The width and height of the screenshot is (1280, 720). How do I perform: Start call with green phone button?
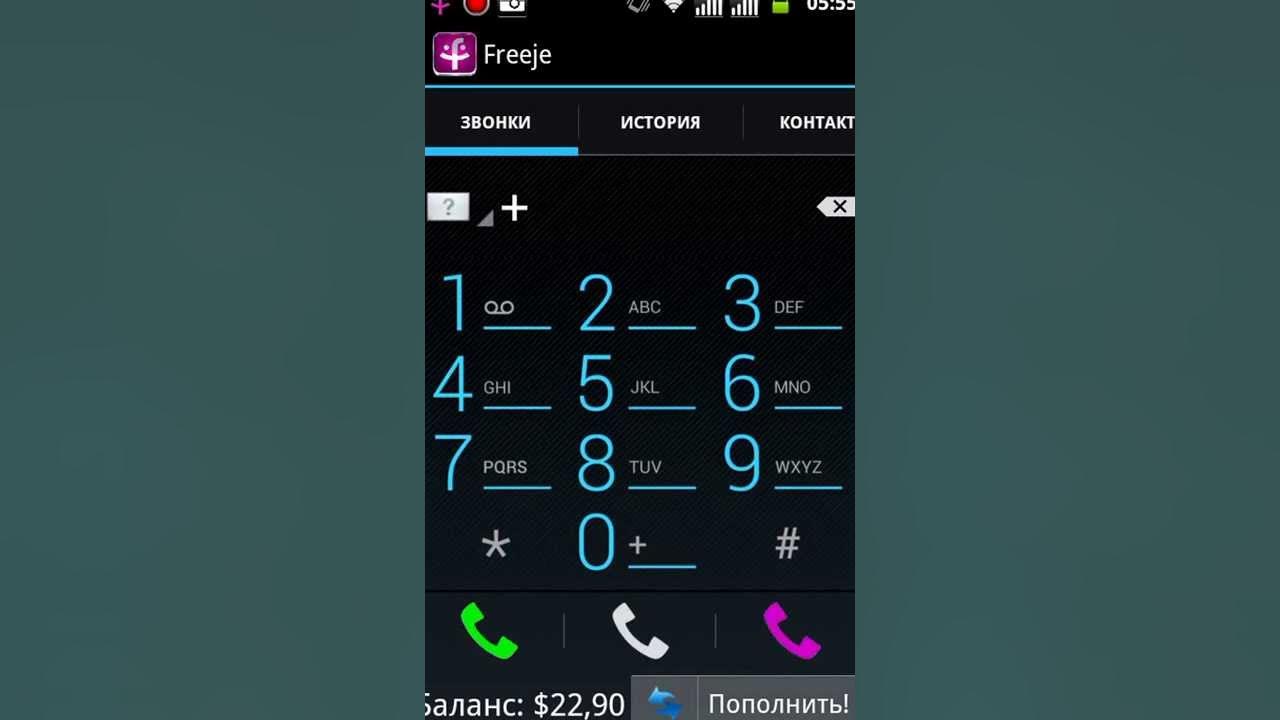coord(489,631)
